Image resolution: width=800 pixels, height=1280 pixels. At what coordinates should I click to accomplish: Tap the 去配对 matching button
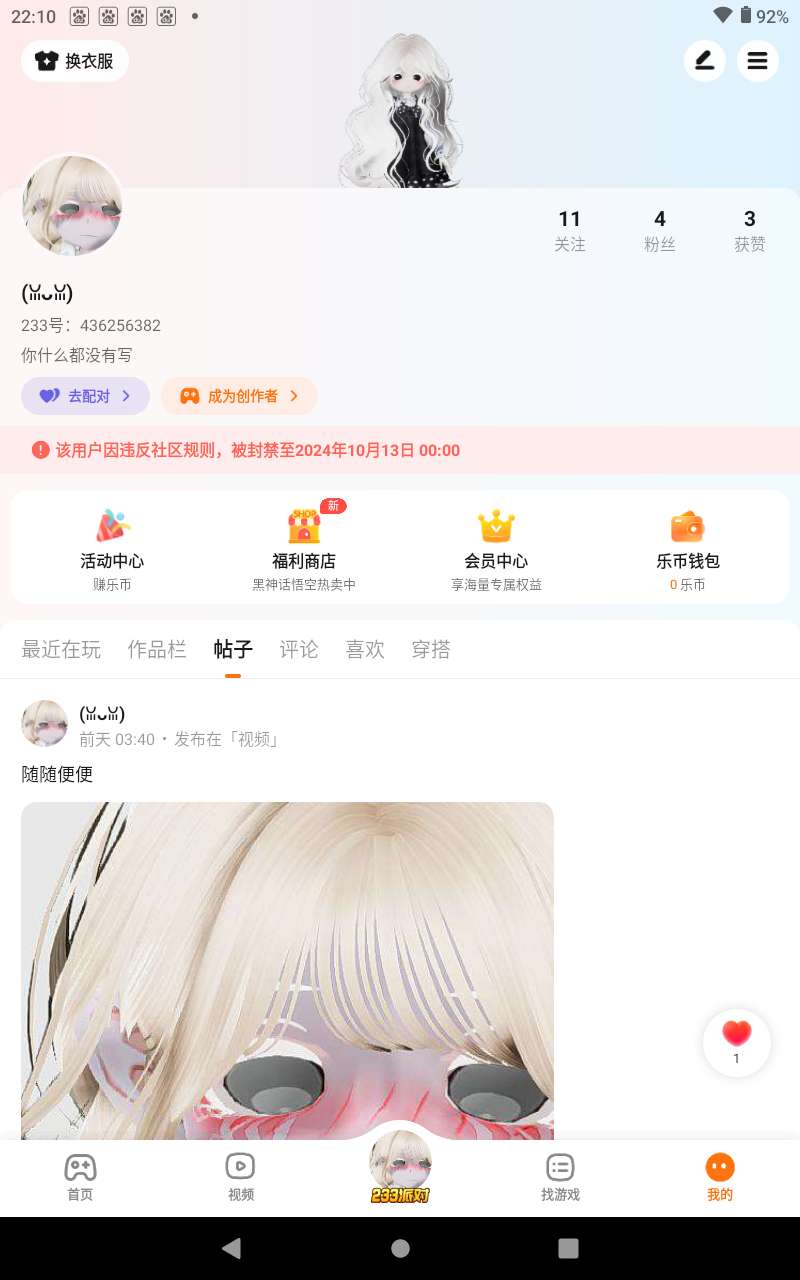tap(85, 396)
